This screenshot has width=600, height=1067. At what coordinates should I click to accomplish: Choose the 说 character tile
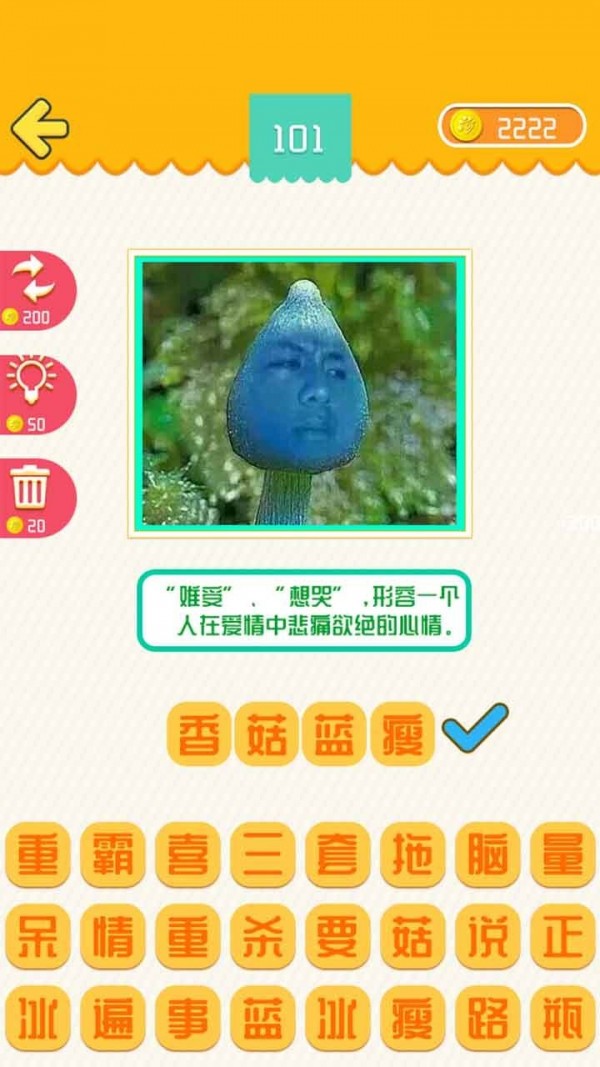(x=488, y=937)
